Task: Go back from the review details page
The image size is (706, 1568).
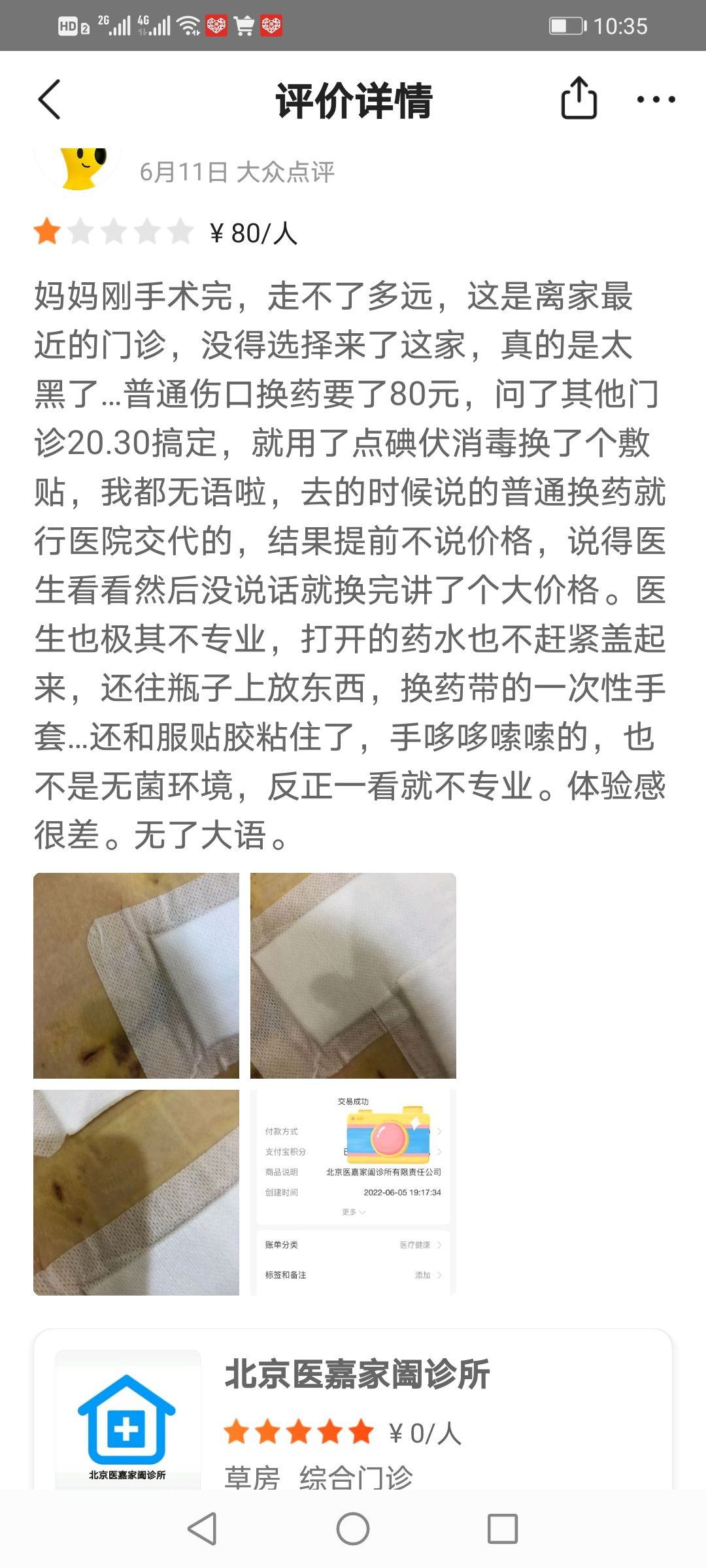Action: 50,100
